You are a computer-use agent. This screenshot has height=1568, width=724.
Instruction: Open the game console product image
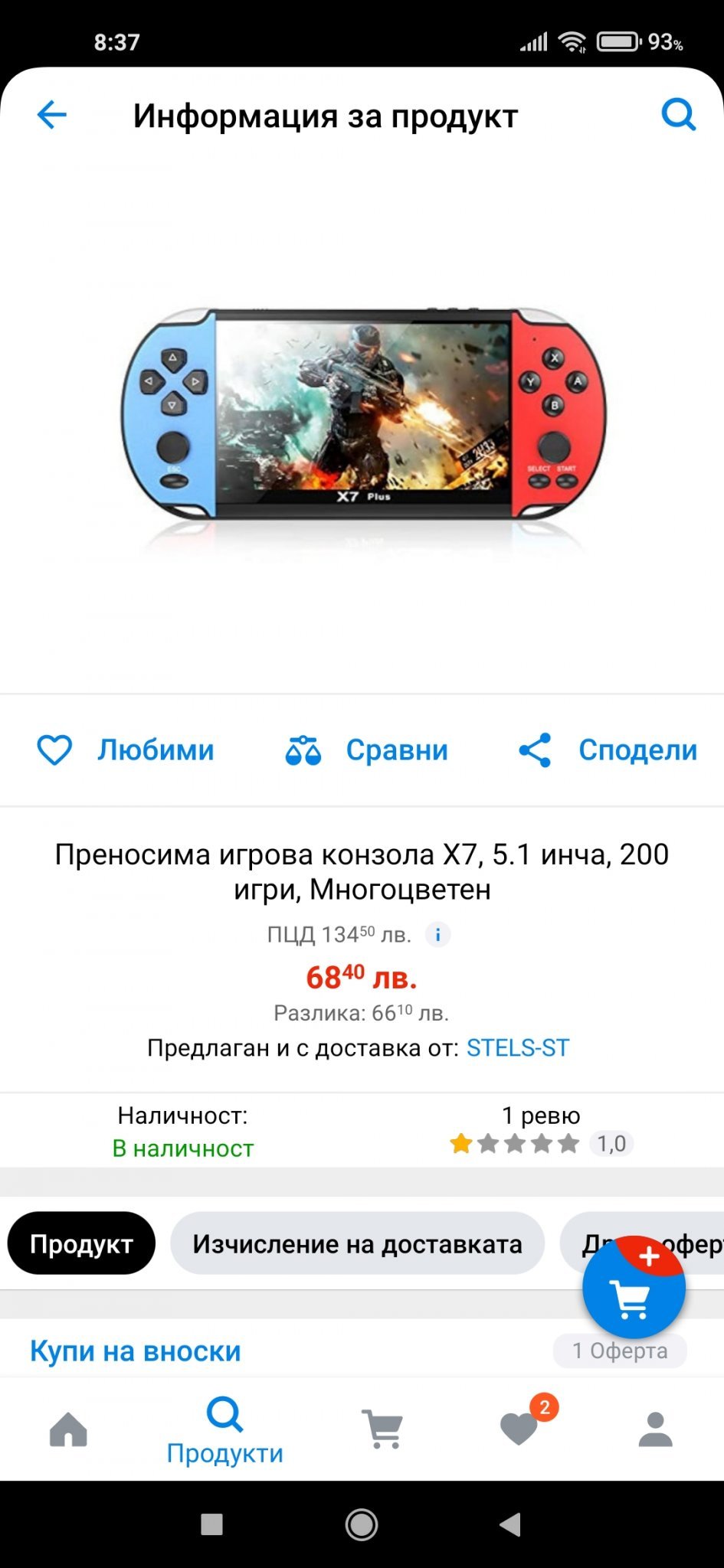click(x=362, y=417)
